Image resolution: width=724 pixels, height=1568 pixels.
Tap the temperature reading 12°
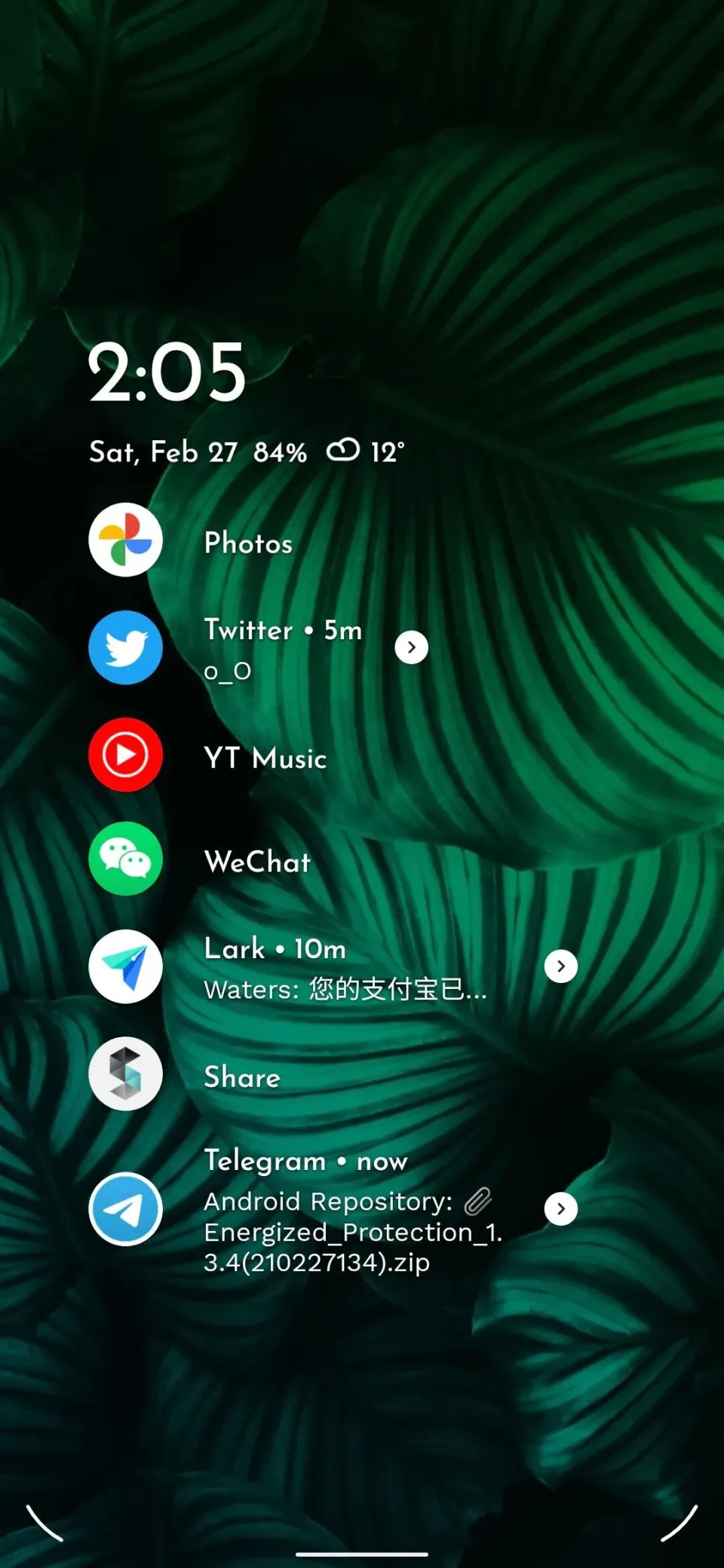386,452
